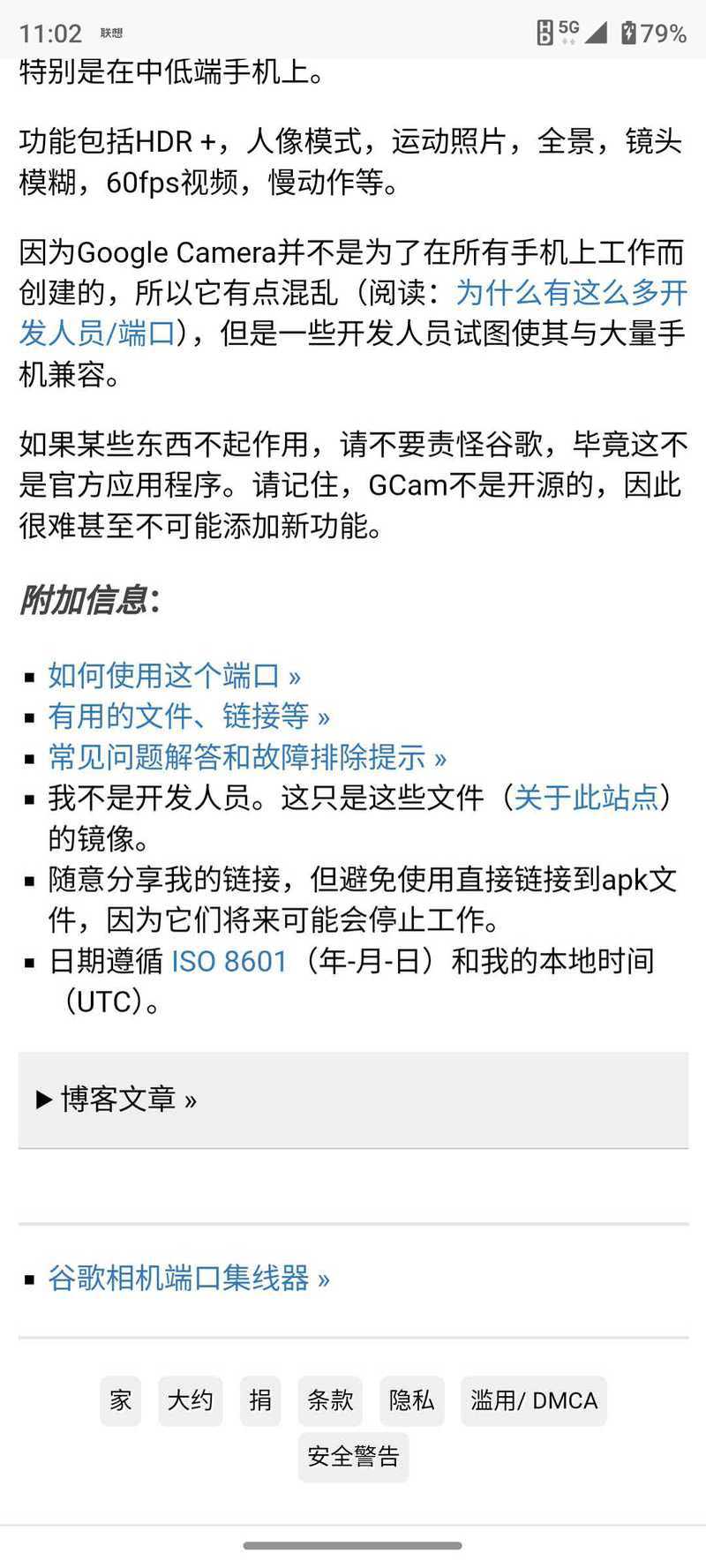Viewport: 706px width, 1568px height.
Task: Open the ISO 8601 link
Action: pyautogui.click(x=229, y=961)
